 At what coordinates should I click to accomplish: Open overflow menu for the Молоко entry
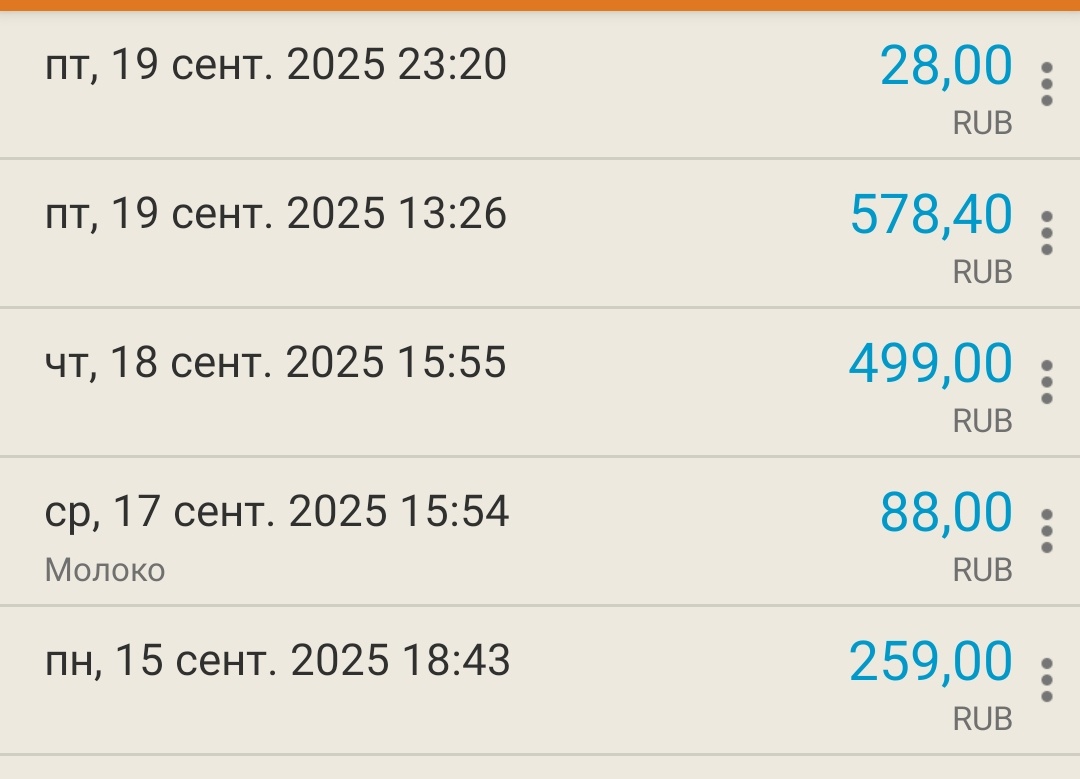pyautogui.click(x=1046, y=531)
